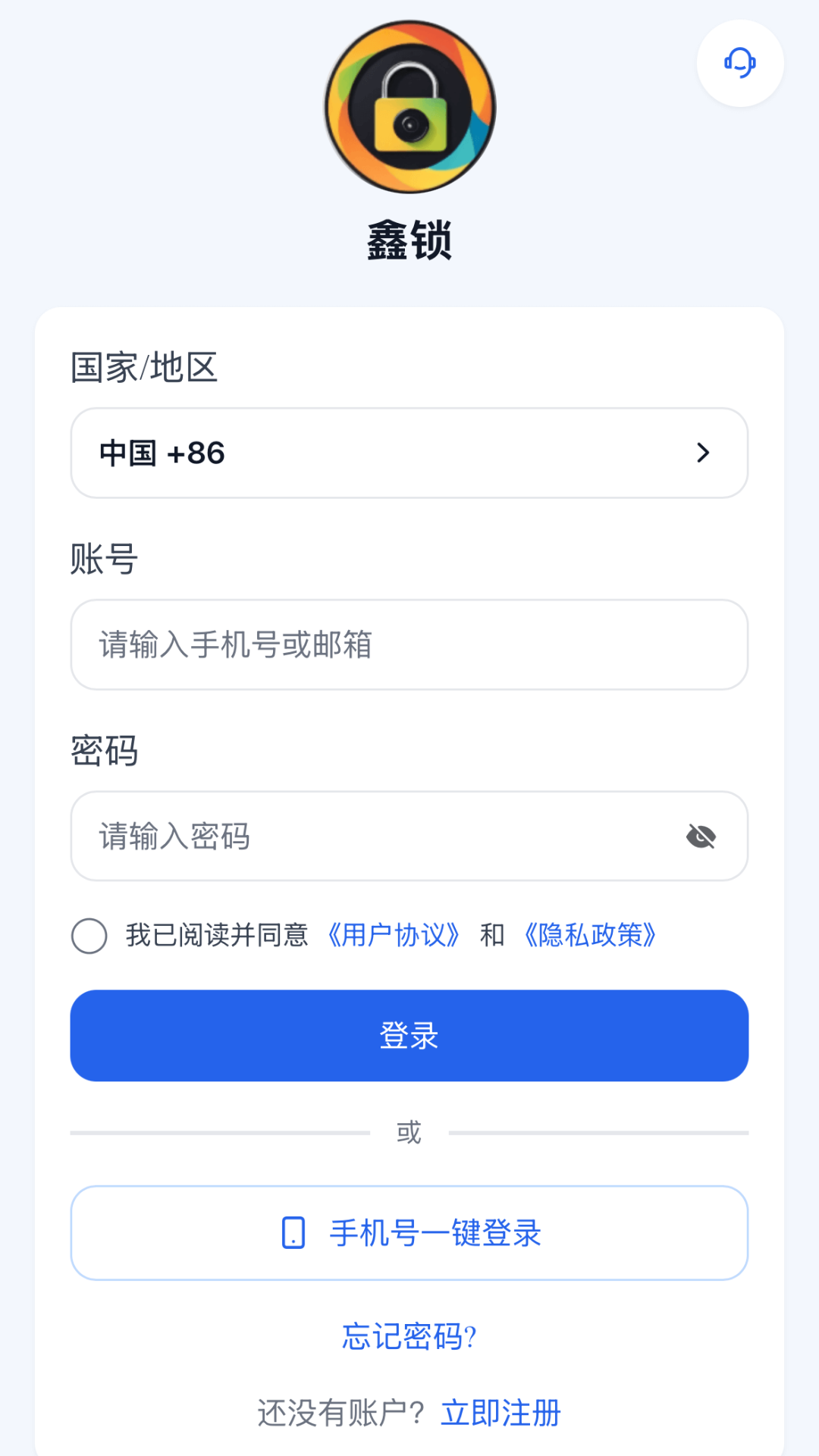
Task: Expand the 国家/地区 country selector
Action: point(409,453)
